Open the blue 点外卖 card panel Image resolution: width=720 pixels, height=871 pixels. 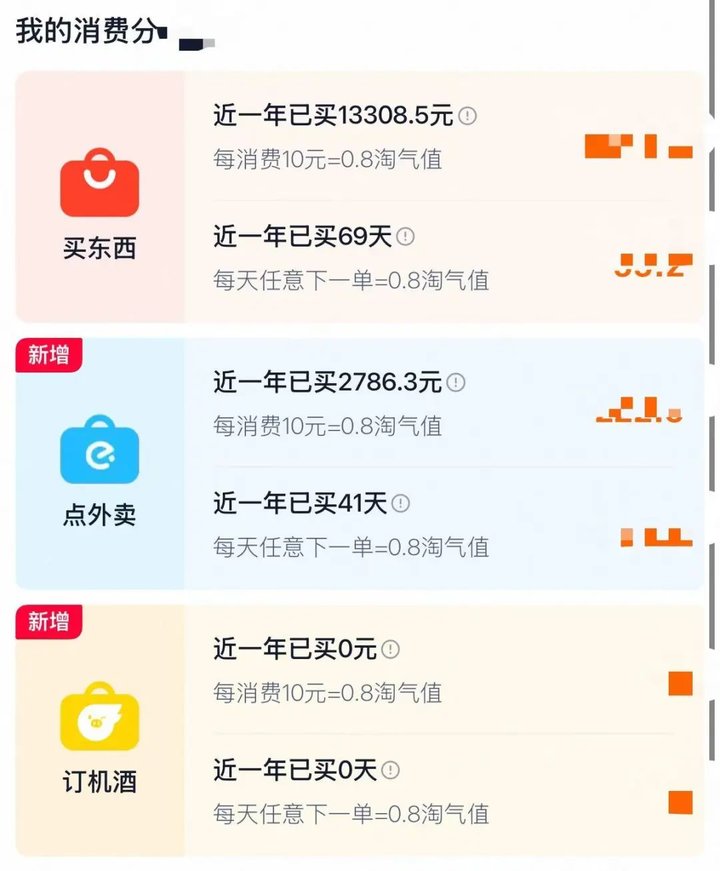pos(360,462)
